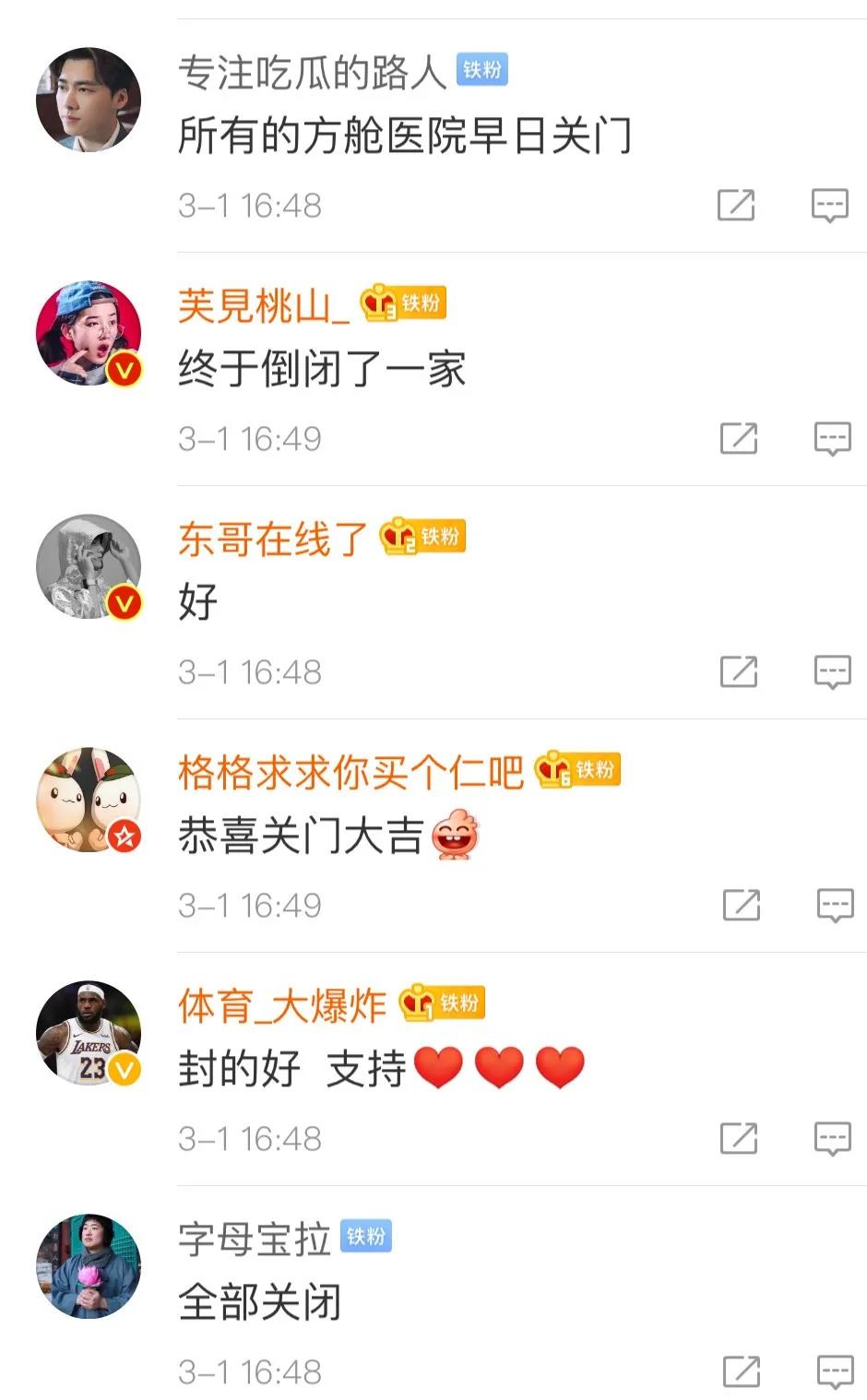Reply to 字母宝拉's comment
Image resolution: width=867 pixels, height=1400 pixels.
coord(835,1371)
